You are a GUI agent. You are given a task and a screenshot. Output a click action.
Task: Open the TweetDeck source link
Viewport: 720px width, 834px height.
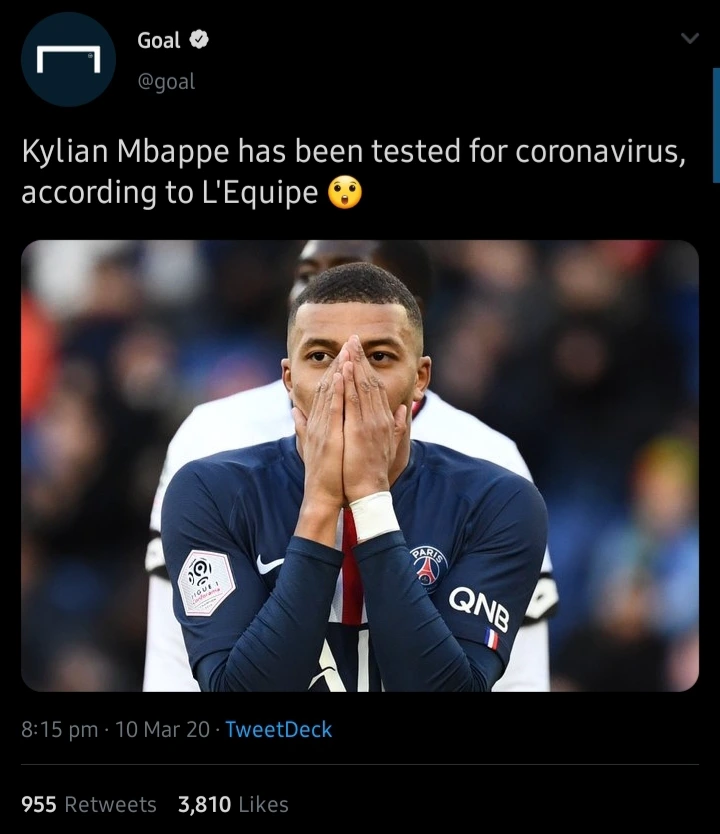pos(278,730)
